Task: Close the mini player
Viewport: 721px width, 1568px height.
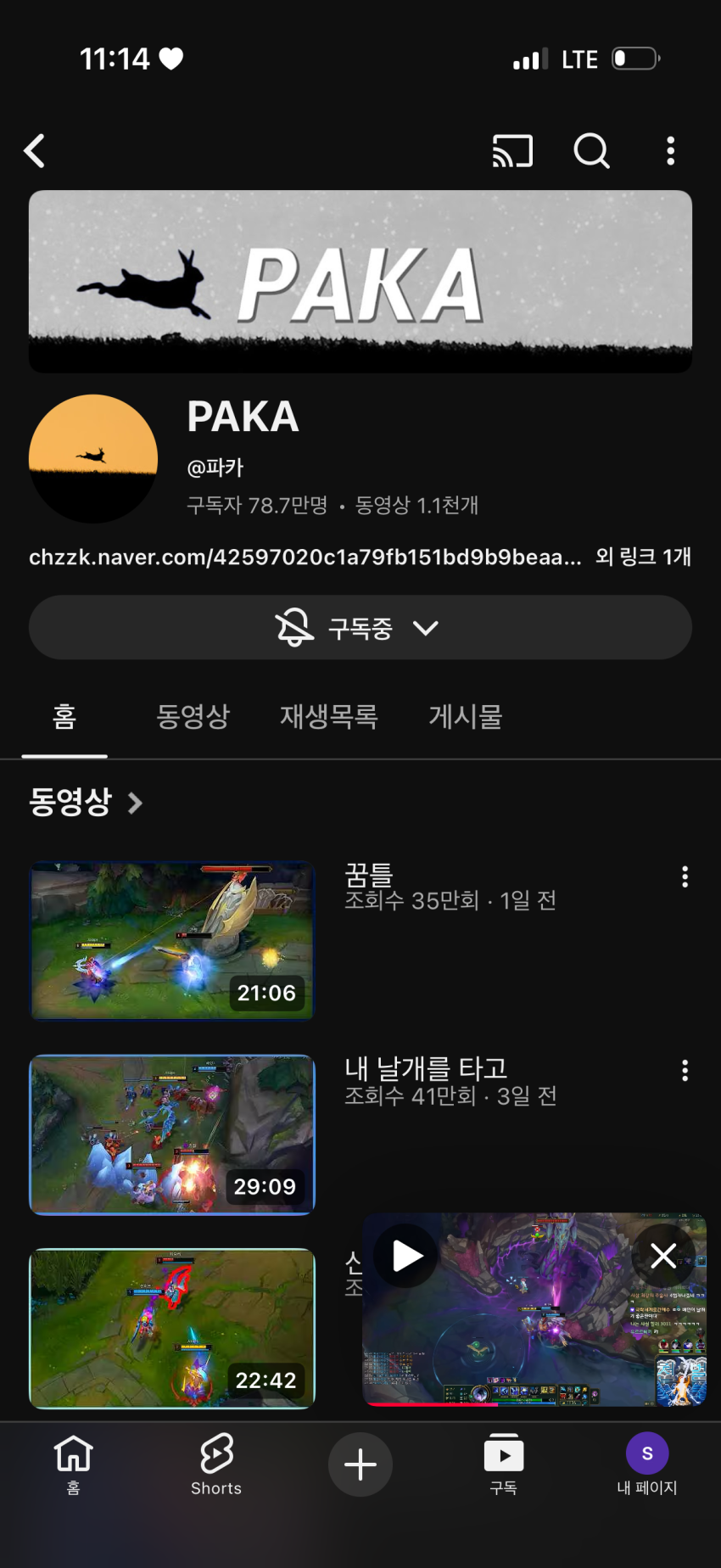Action: (x=663, y=1256)
